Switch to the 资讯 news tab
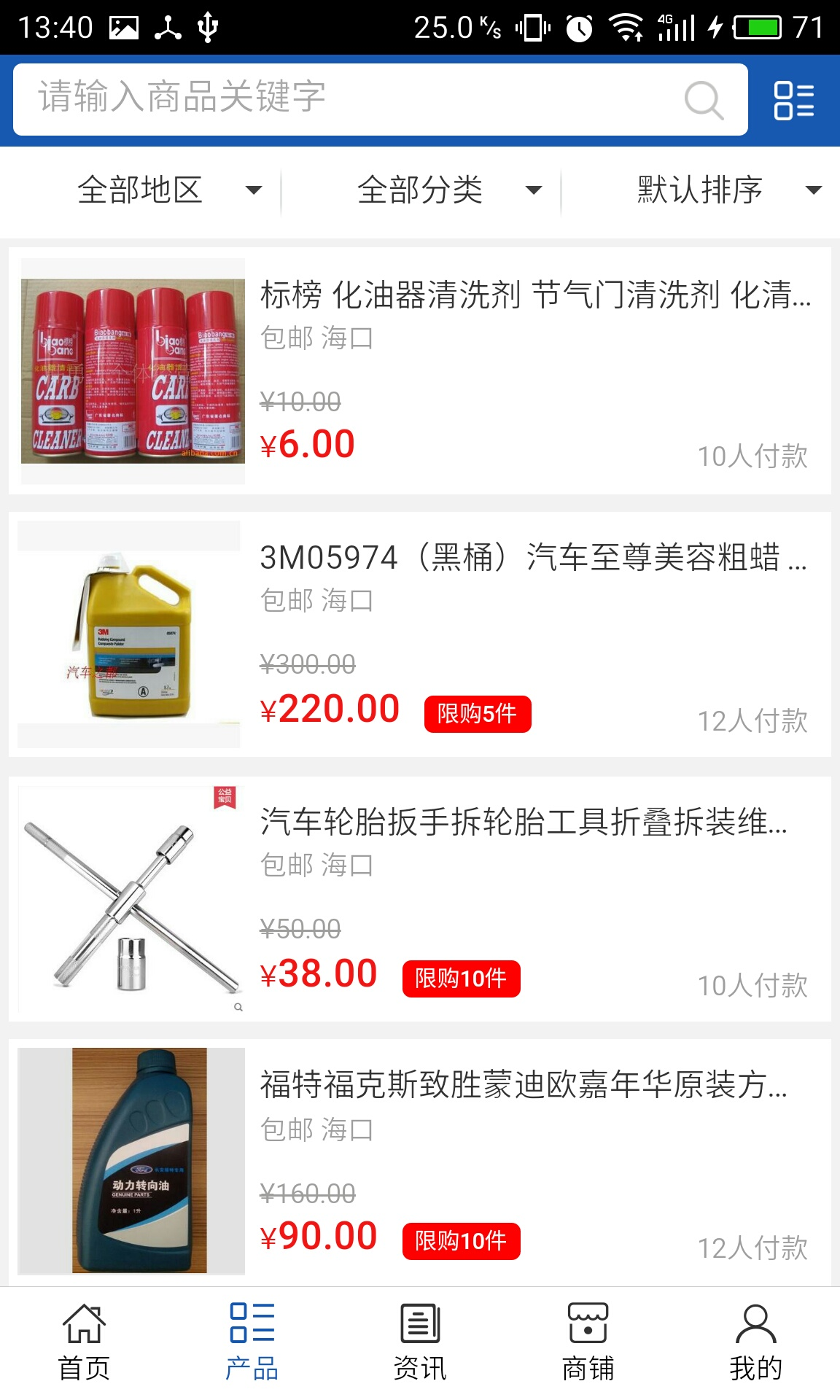 pos(420,1342)
